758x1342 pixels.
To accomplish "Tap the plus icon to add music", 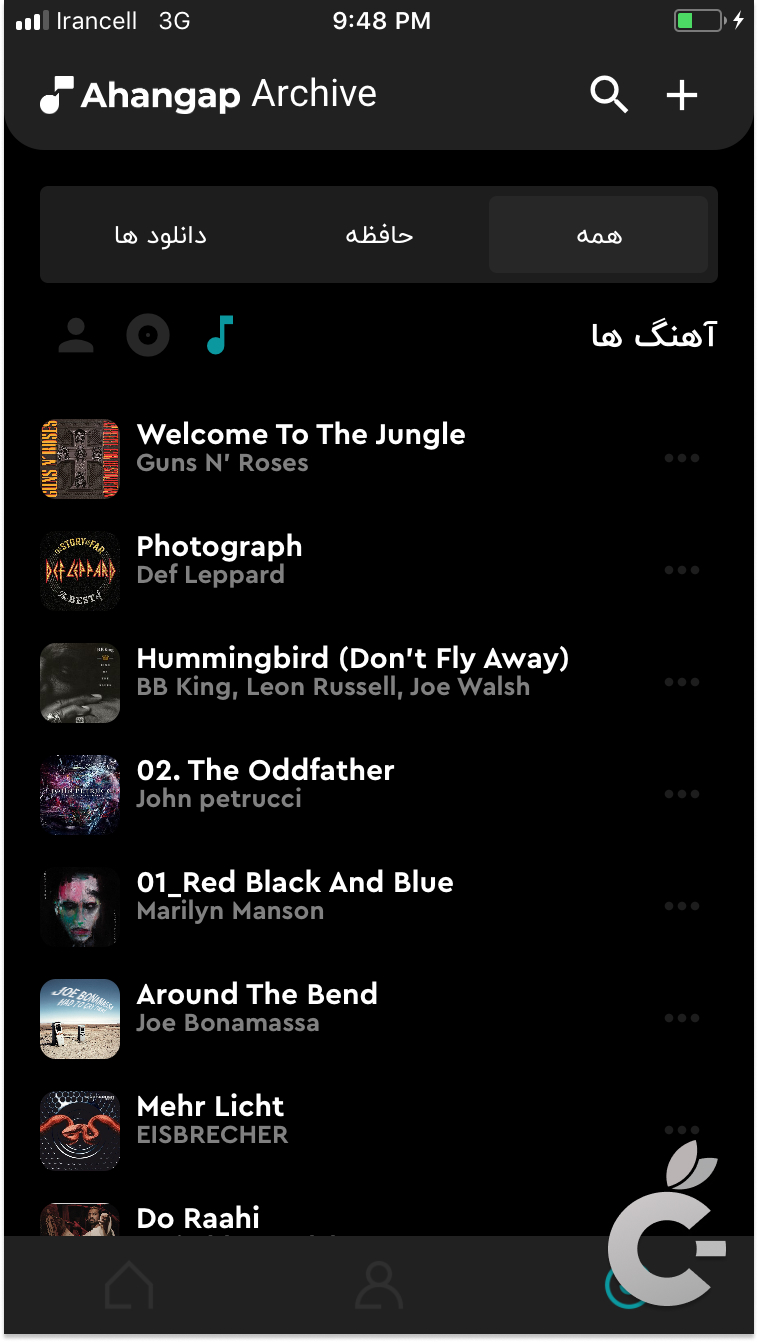I will (x=682, y=95).
